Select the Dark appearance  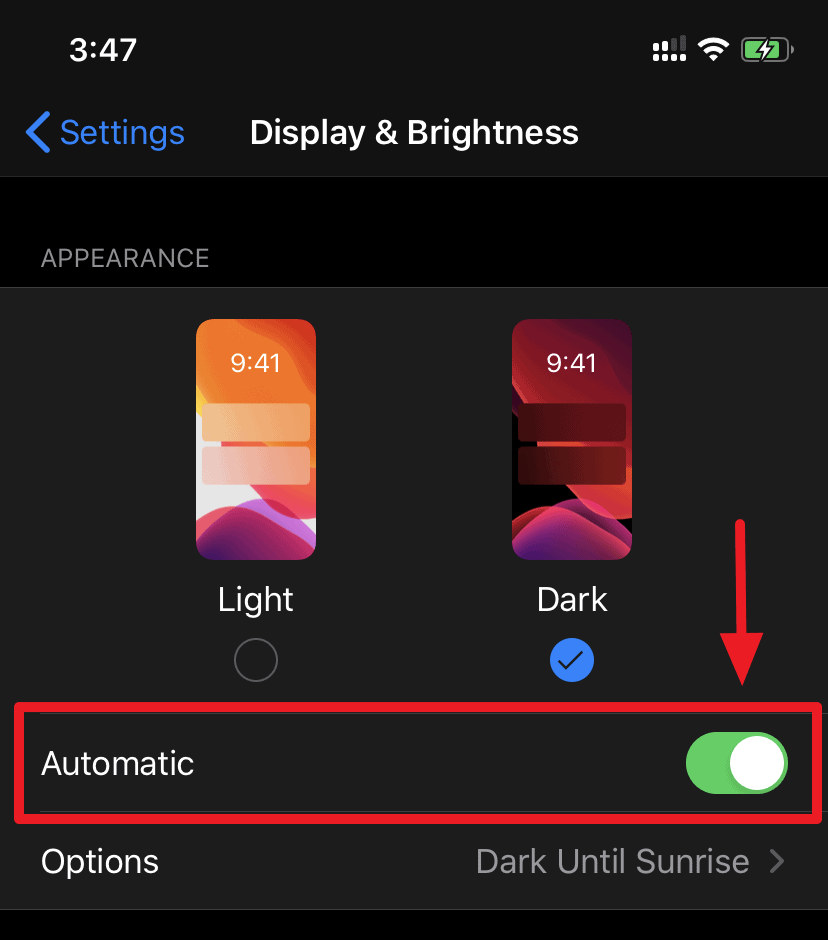(x=572, y=660)
